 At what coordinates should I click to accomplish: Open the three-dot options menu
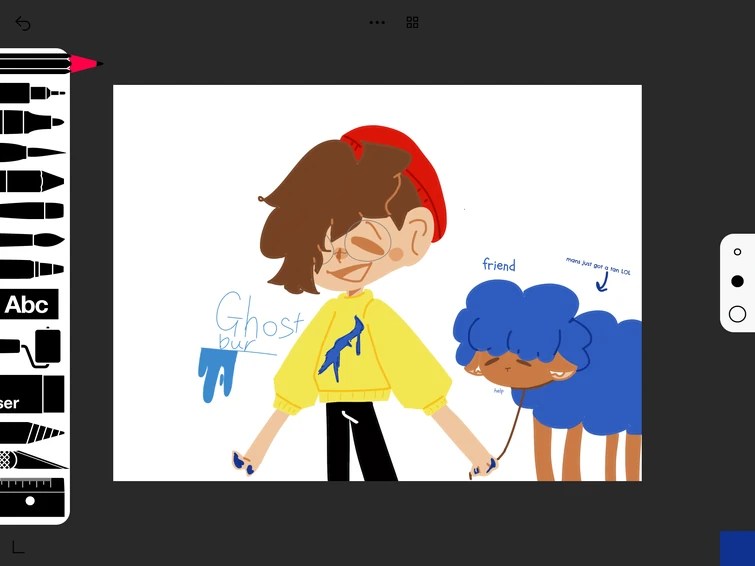point(377,22)
